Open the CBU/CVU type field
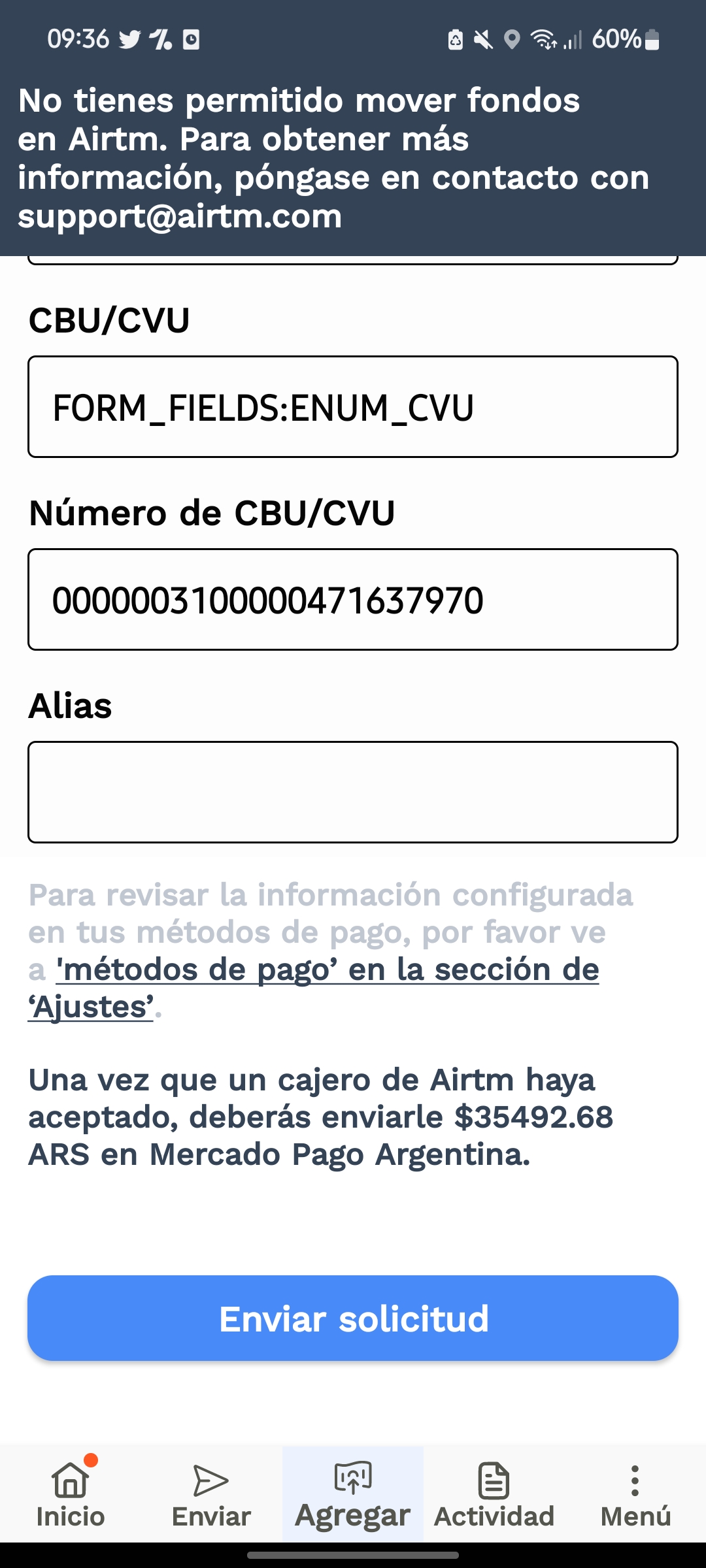This screenshot has width=706, height=1568. click(x=353, y=406)
